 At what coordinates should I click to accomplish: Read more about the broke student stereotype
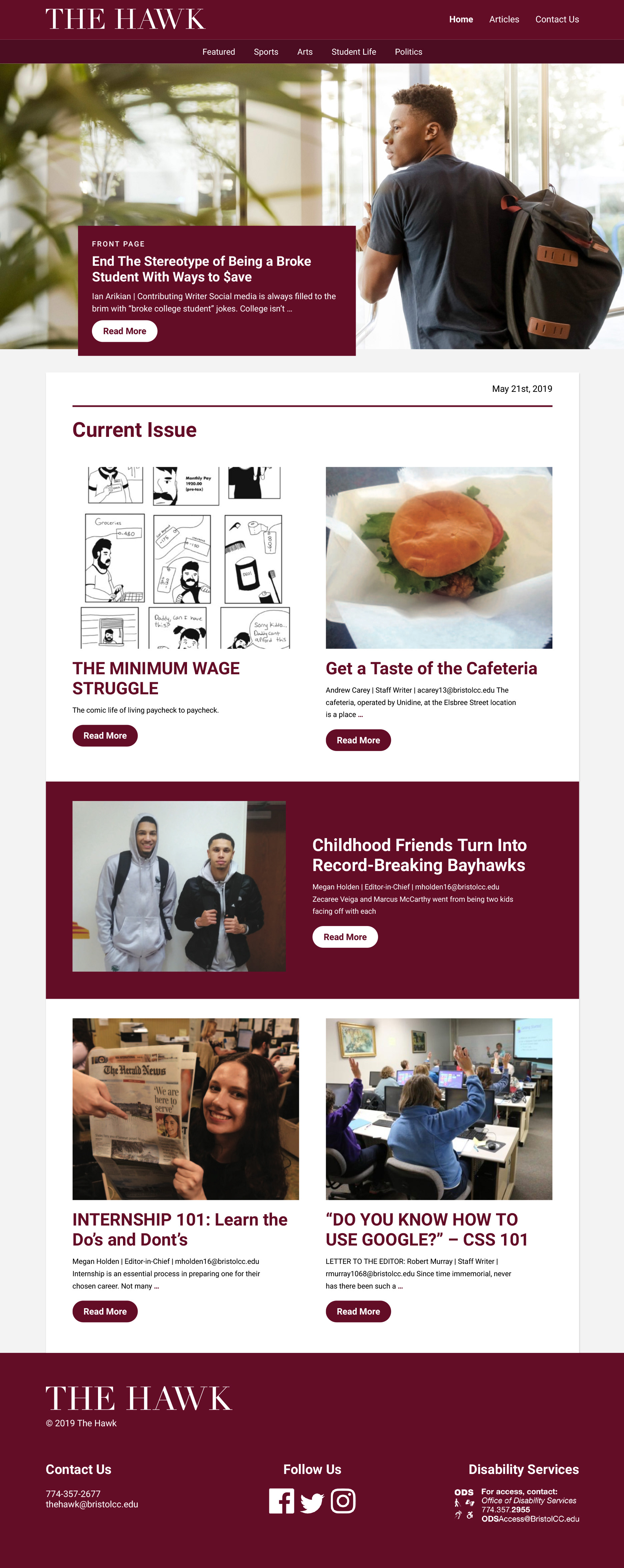[124, 331]
